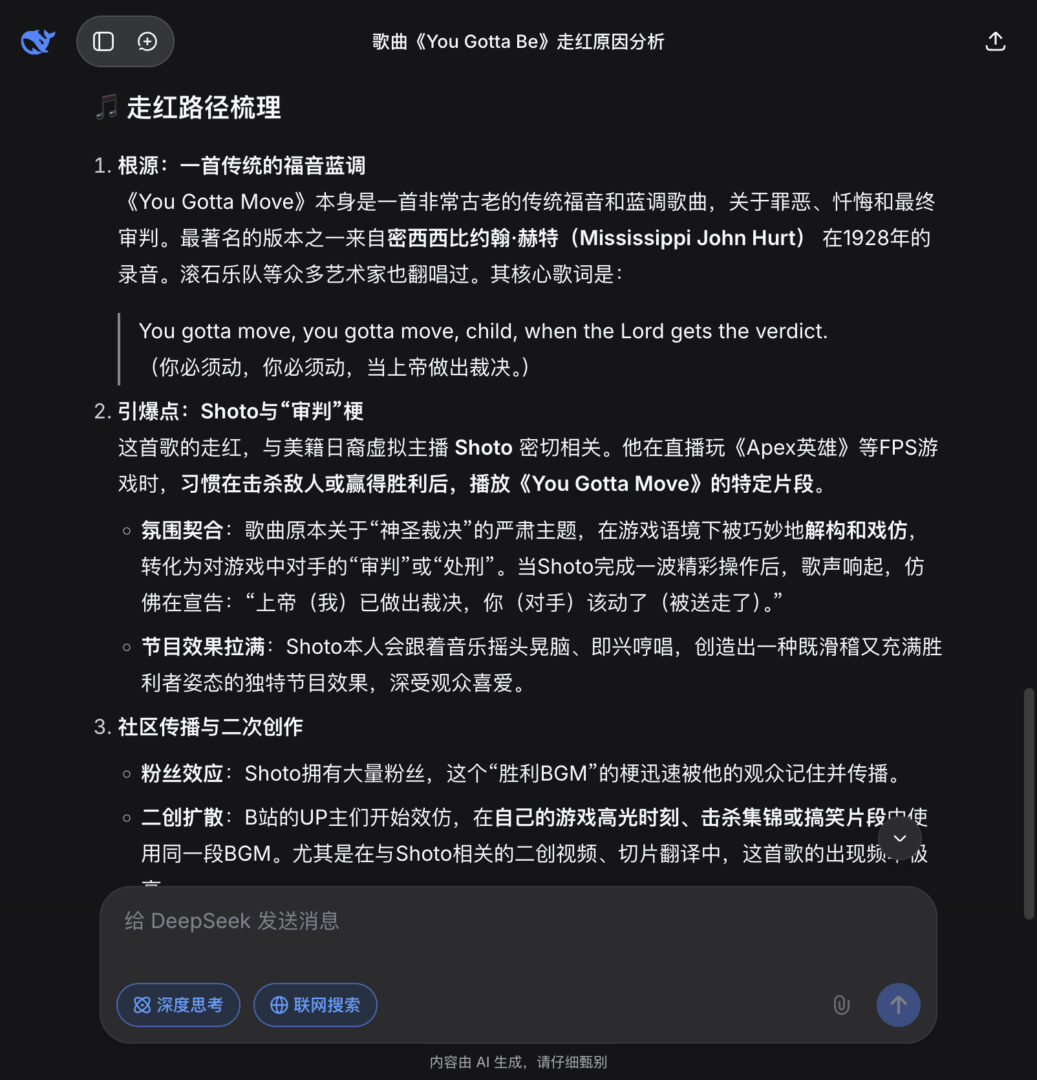Send the message with arrow button
This screenshot has width=1037, height=1080.
tap(898, 1005)
